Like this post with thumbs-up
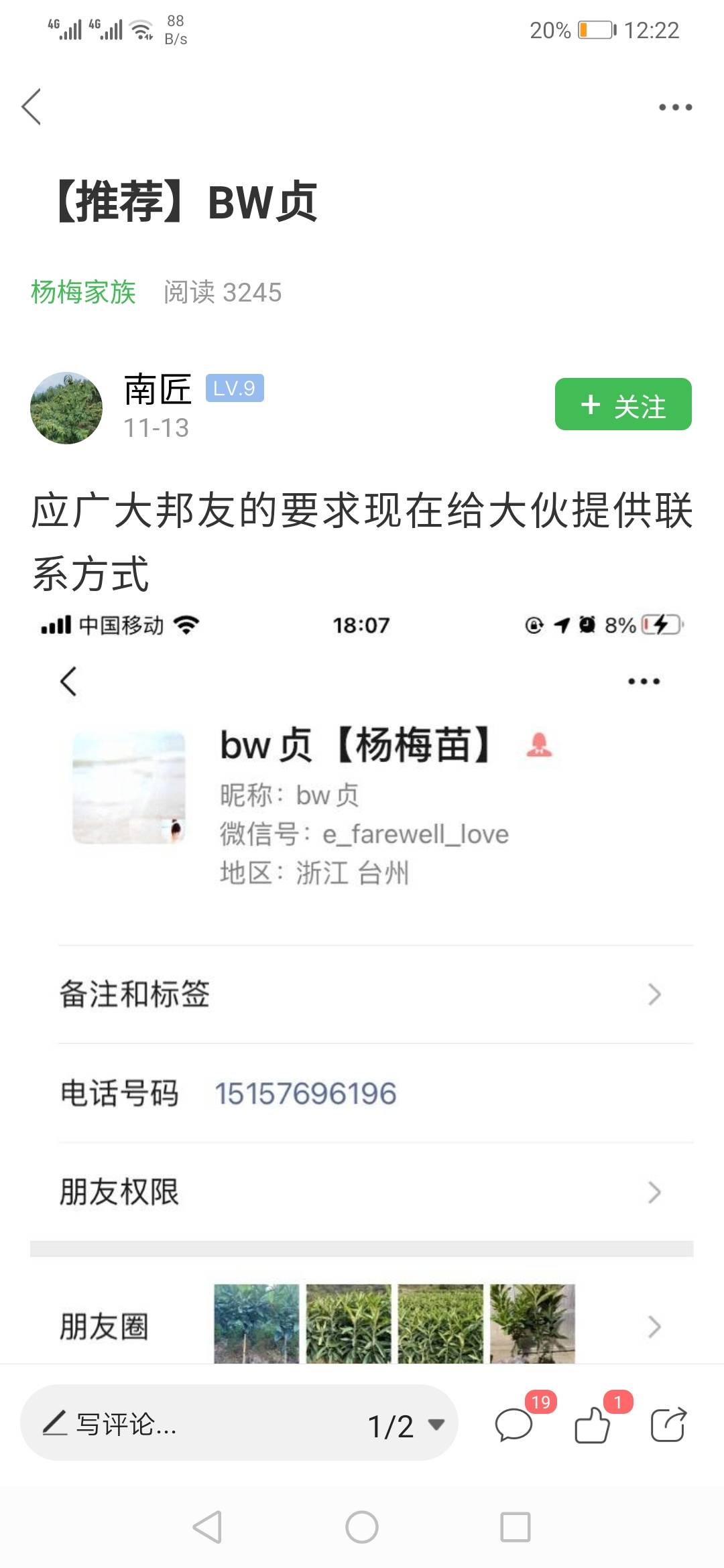 [x=593, y=1424]
